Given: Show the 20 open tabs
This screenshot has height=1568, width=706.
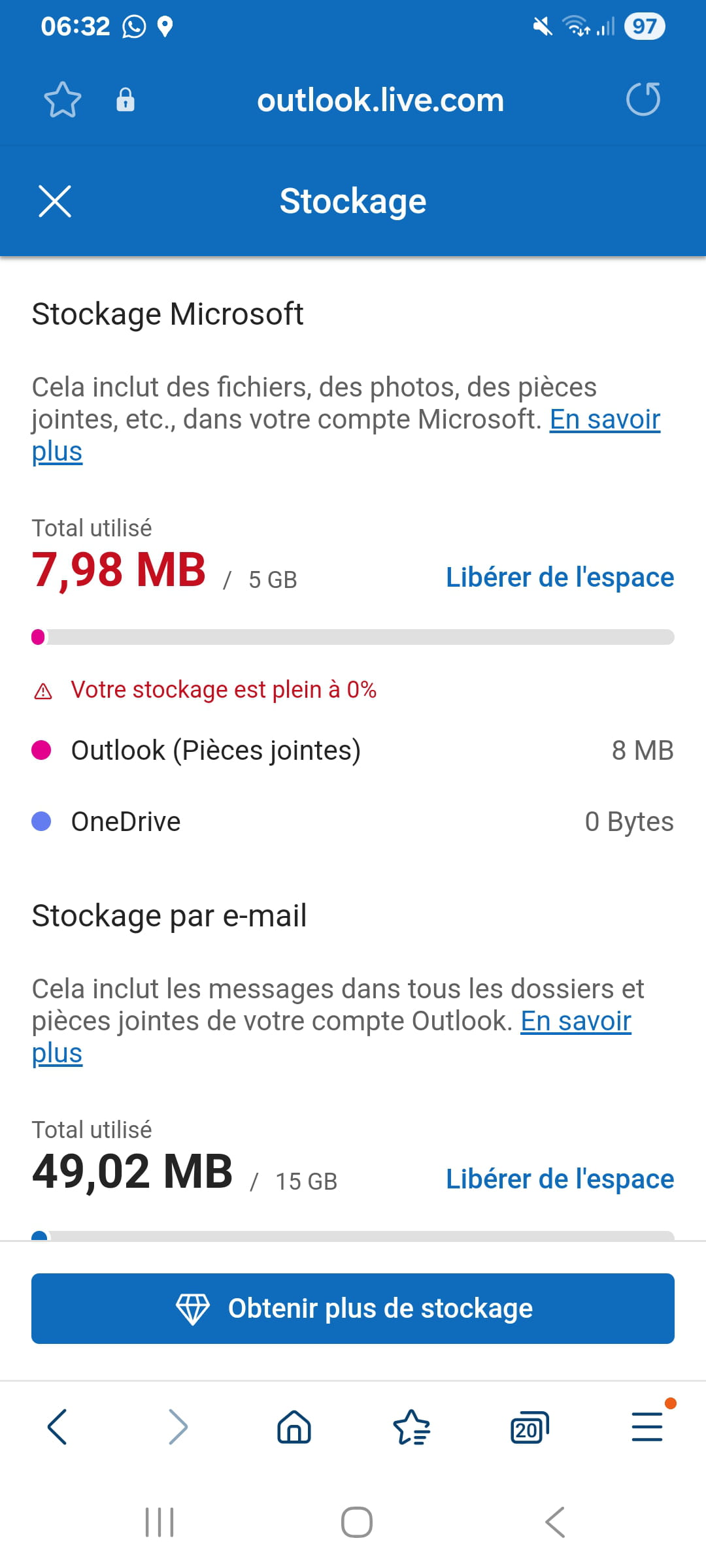Looking at the screenshot, I should click(x=529, y=1427).
